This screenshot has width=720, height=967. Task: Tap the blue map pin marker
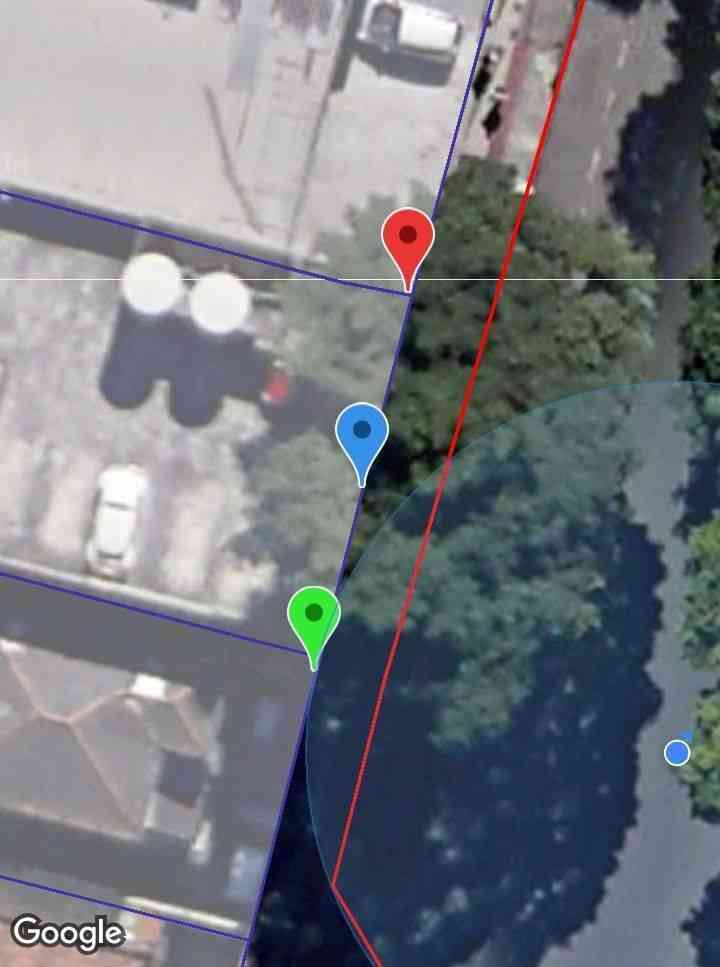tap(361, 435)
